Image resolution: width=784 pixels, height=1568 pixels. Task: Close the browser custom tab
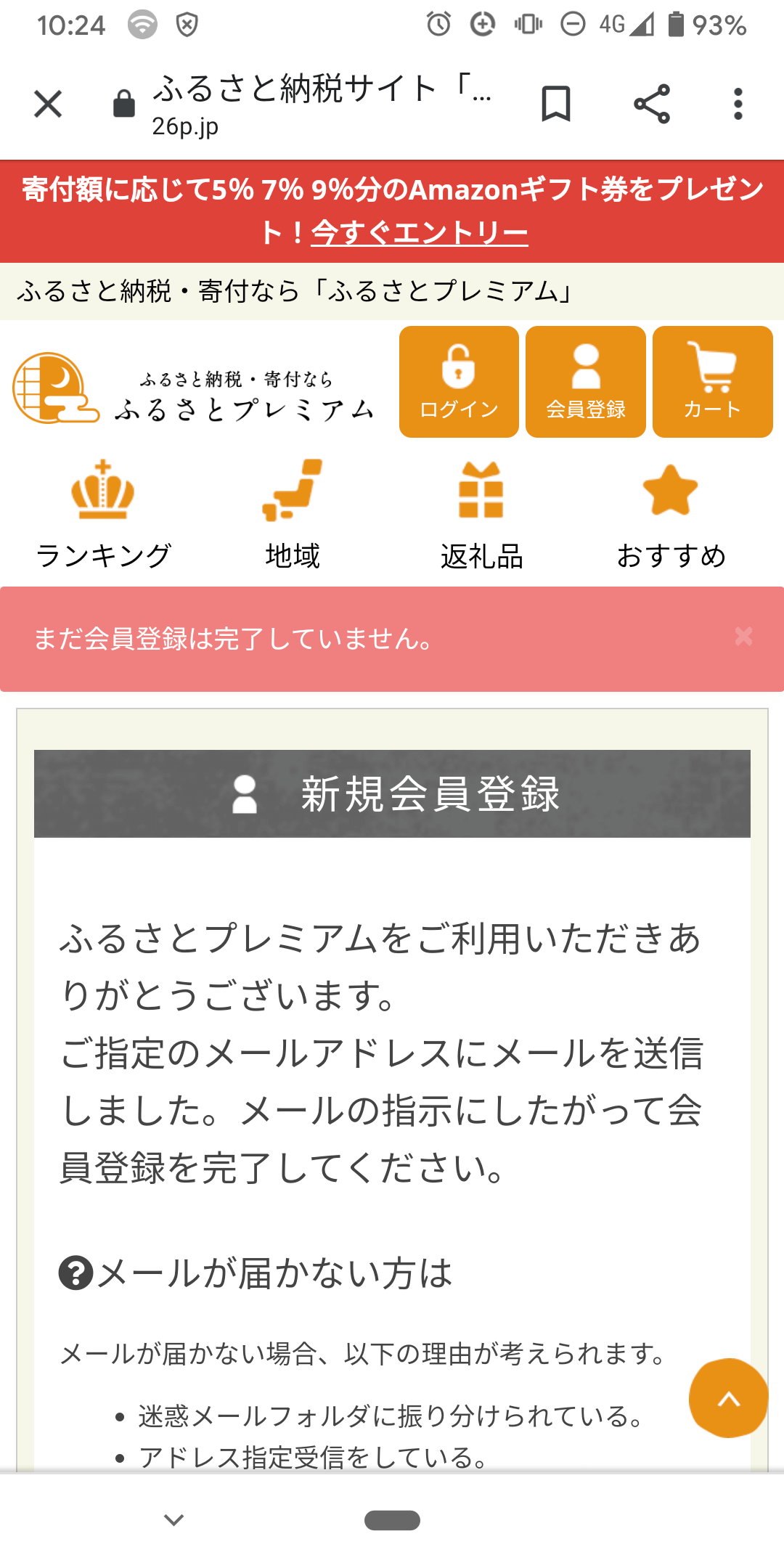pyautogui.click(x=48, y=104)
